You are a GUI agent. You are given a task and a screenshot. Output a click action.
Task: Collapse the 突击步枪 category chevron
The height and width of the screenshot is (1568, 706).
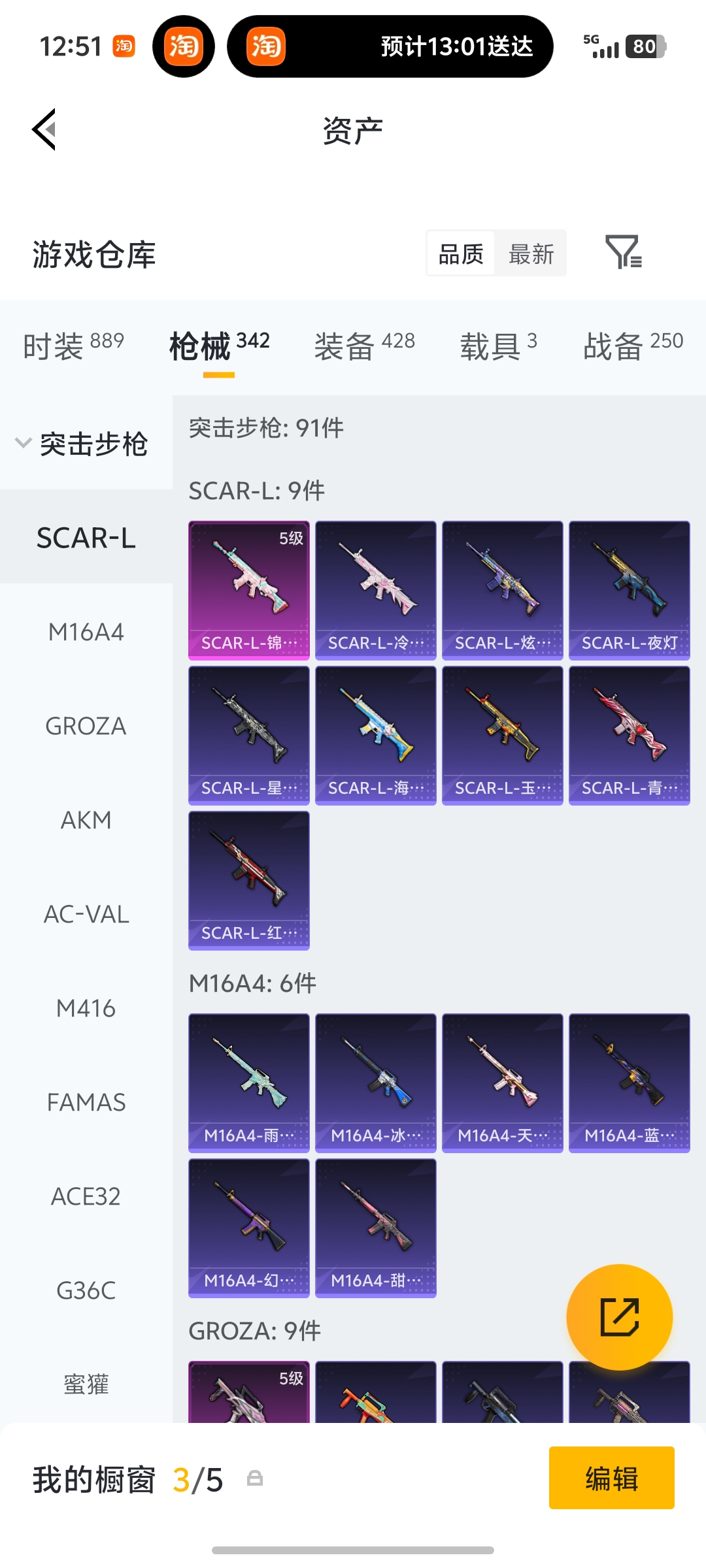tap(24, 442)
